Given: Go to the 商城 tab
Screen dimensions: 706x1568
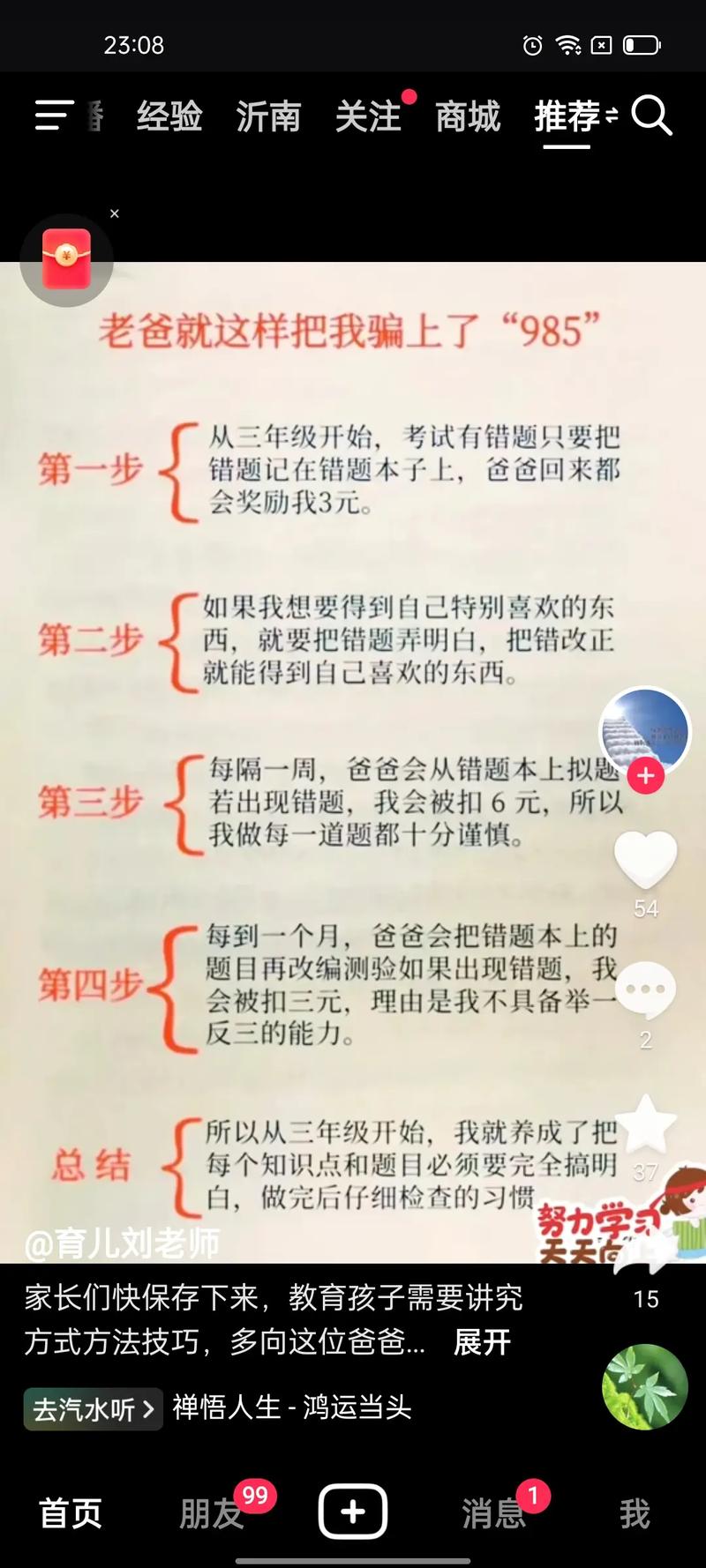Looking at the screenshot, I should (468, 116).
